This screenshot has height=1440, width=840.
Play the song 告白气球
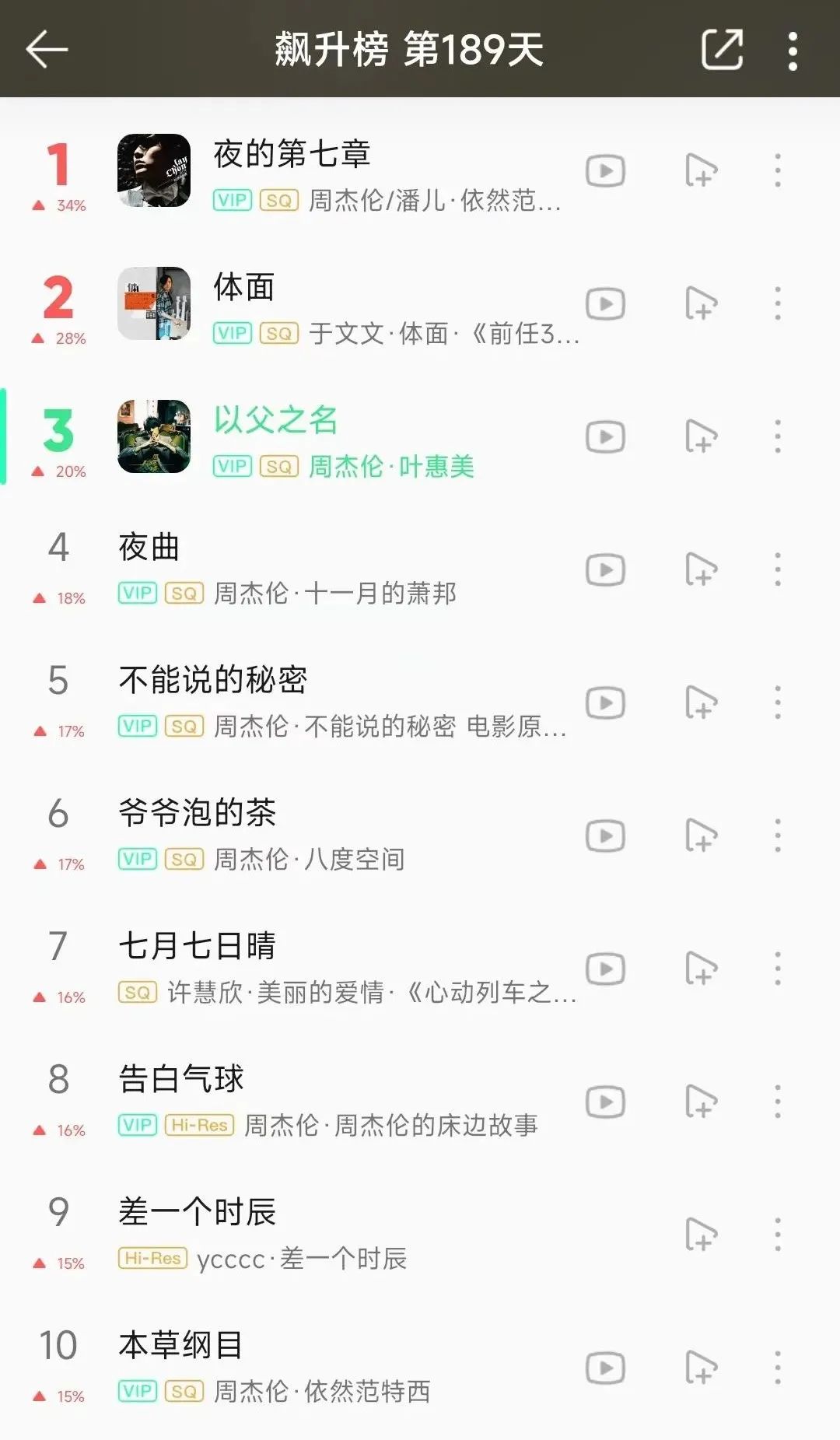[x=180, y=1079]
